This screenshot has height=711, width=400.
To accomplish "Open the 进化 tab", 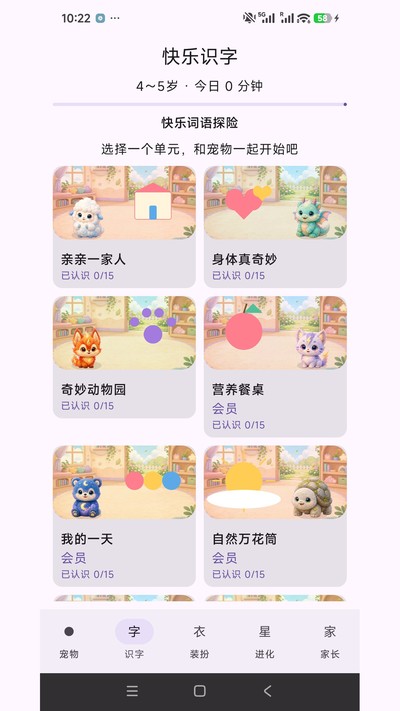I will tap(265, 641).
